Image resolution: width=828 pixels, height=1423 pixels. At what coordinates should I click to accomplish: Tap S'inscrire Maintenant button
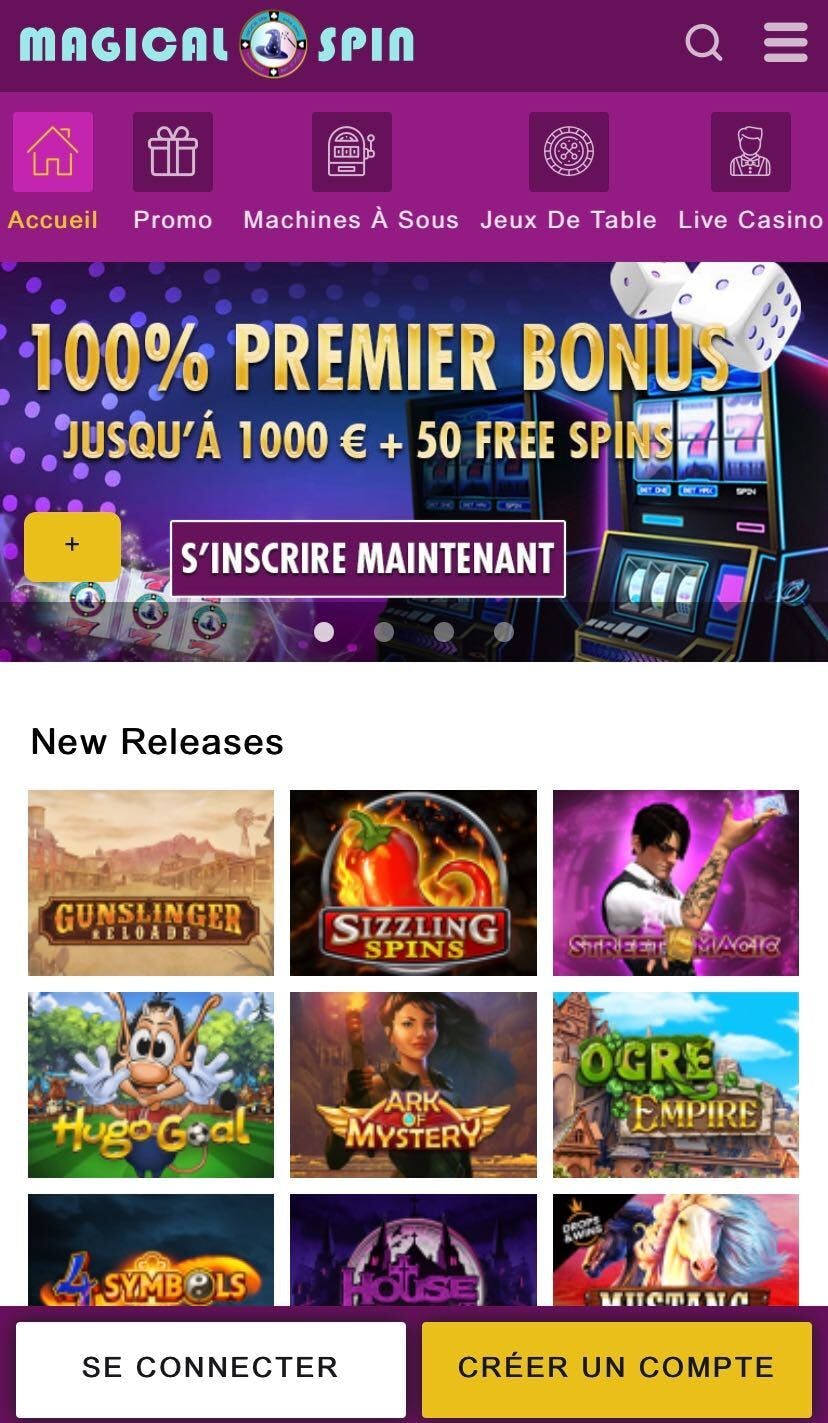click(367, 558)
